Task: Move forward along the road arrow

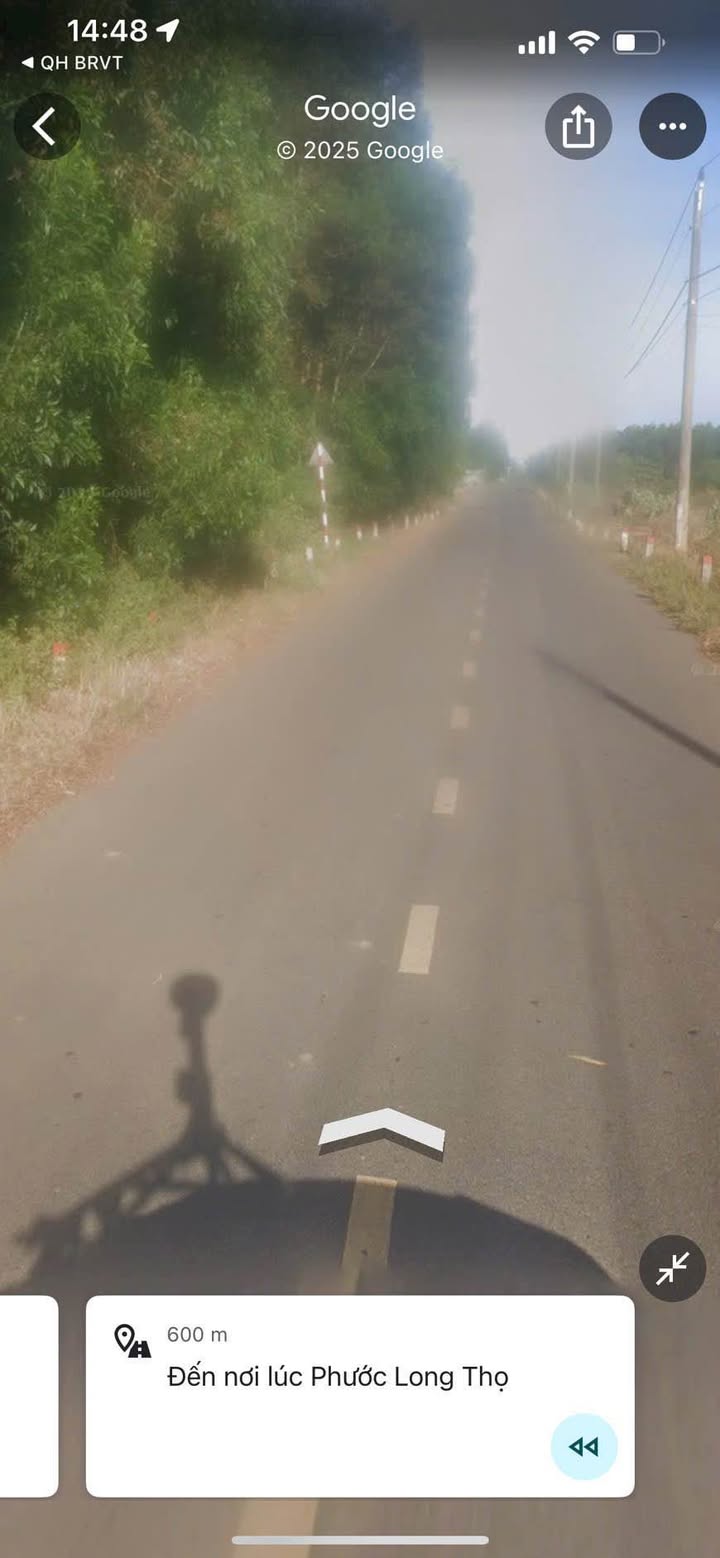Action: coord(381,1132)
